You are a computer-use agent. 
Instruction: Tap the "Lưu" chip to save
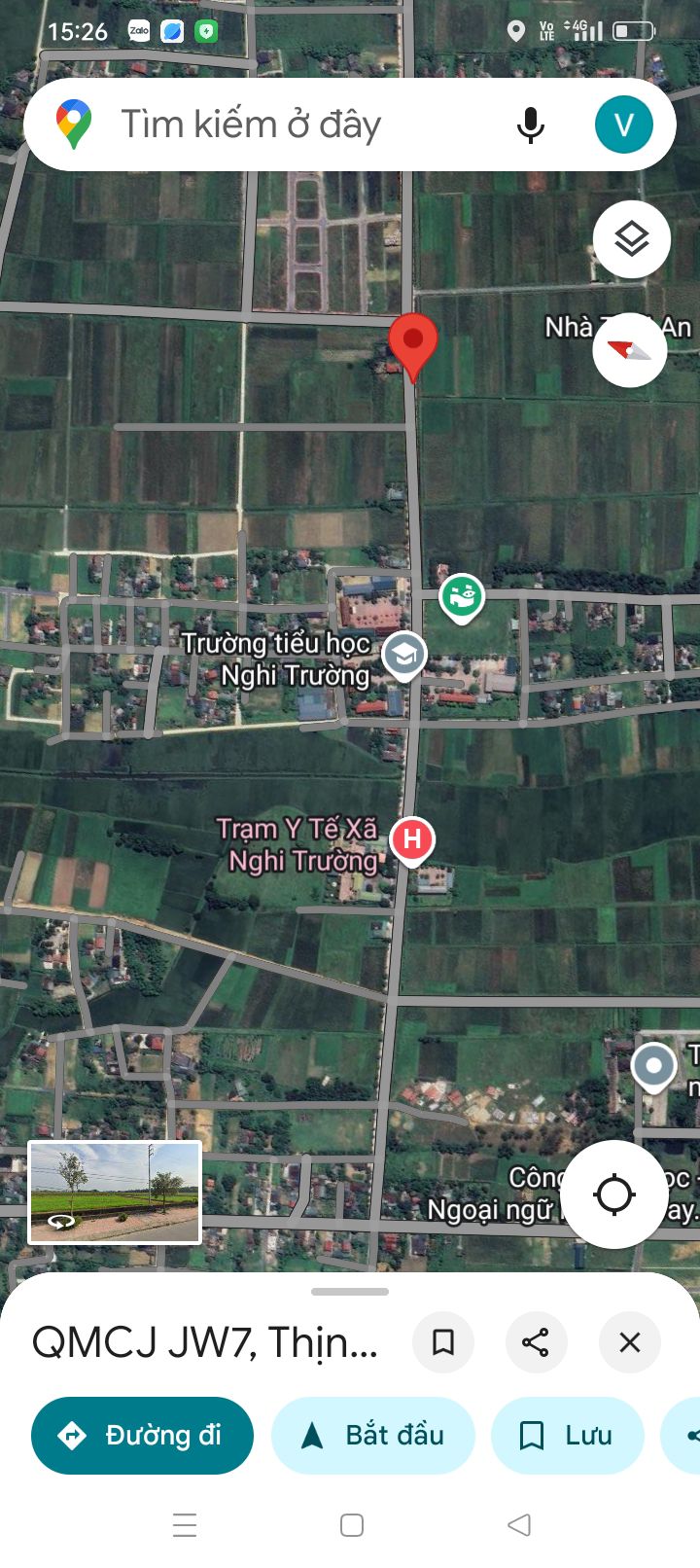click(568, 1436)
